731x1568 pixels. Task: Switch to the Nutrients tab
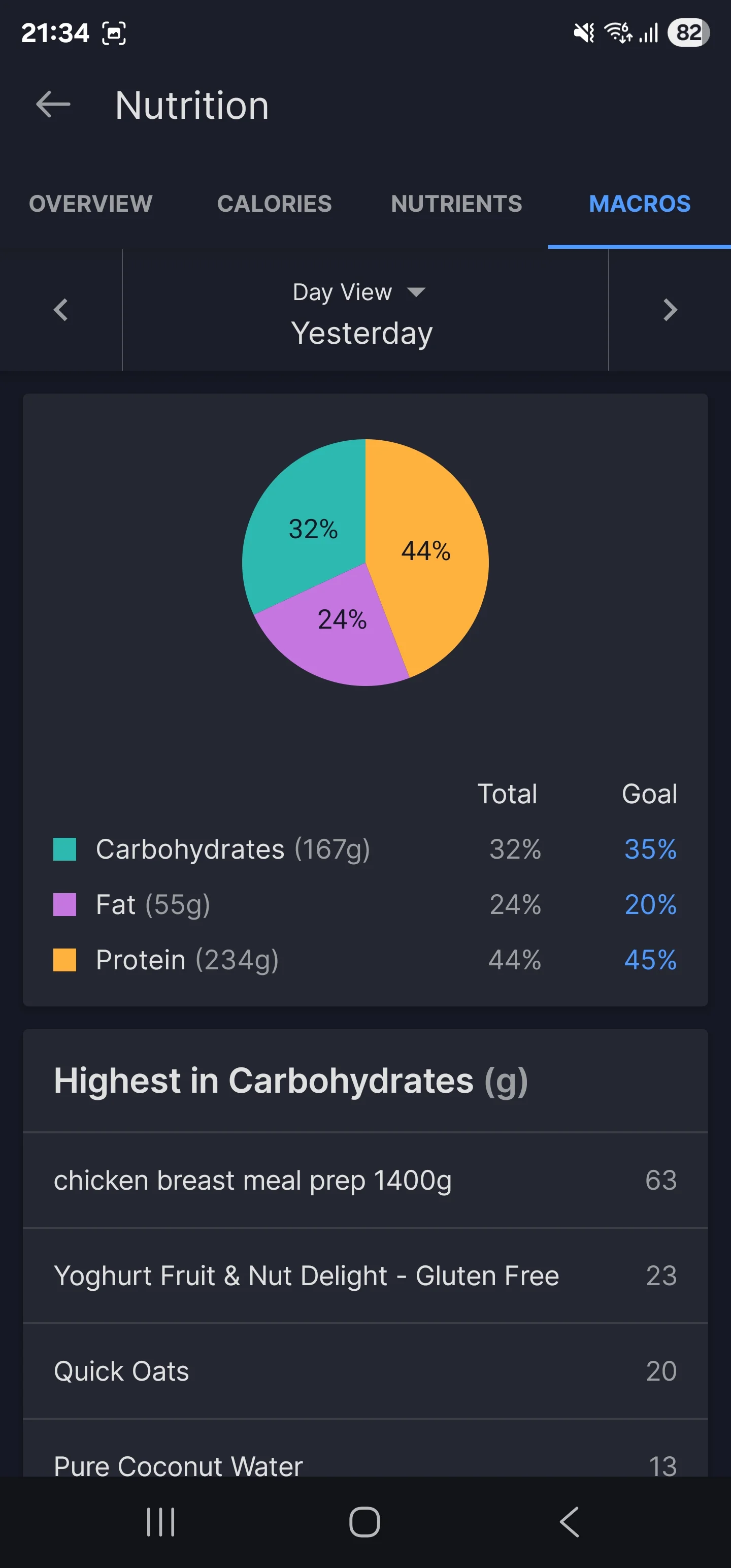(456, 203)
